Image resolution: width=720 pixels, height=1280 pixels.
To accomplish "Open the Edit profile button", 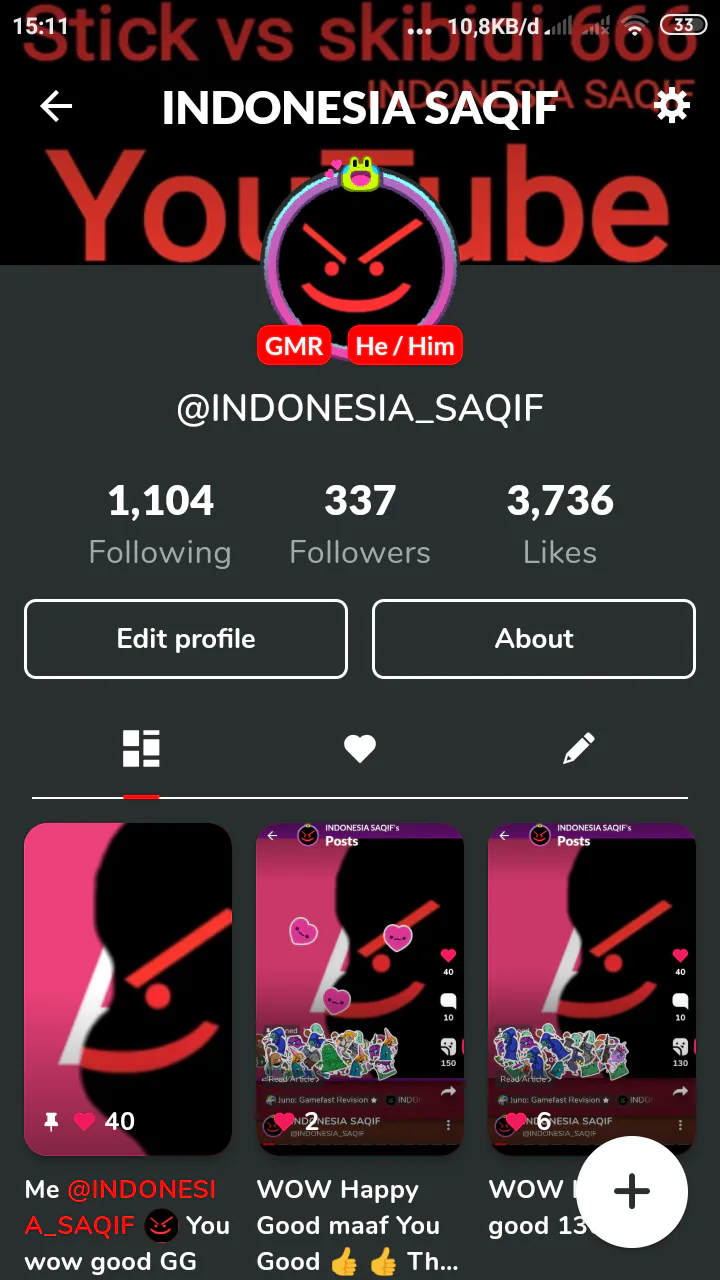I will [x=186, y=639].
